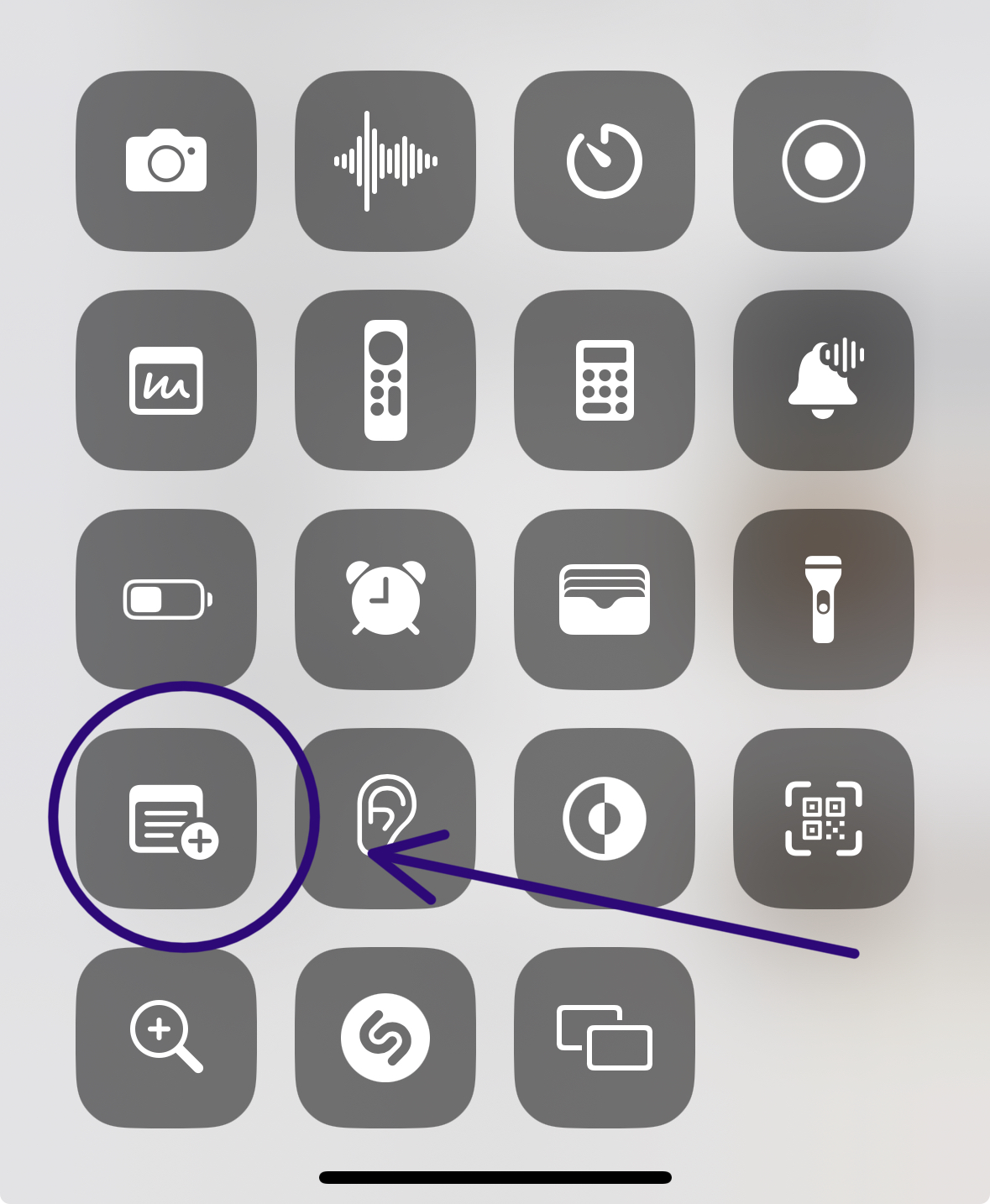Tap the scribble card control
This screenshot has height=1204, width=990.
166,380
